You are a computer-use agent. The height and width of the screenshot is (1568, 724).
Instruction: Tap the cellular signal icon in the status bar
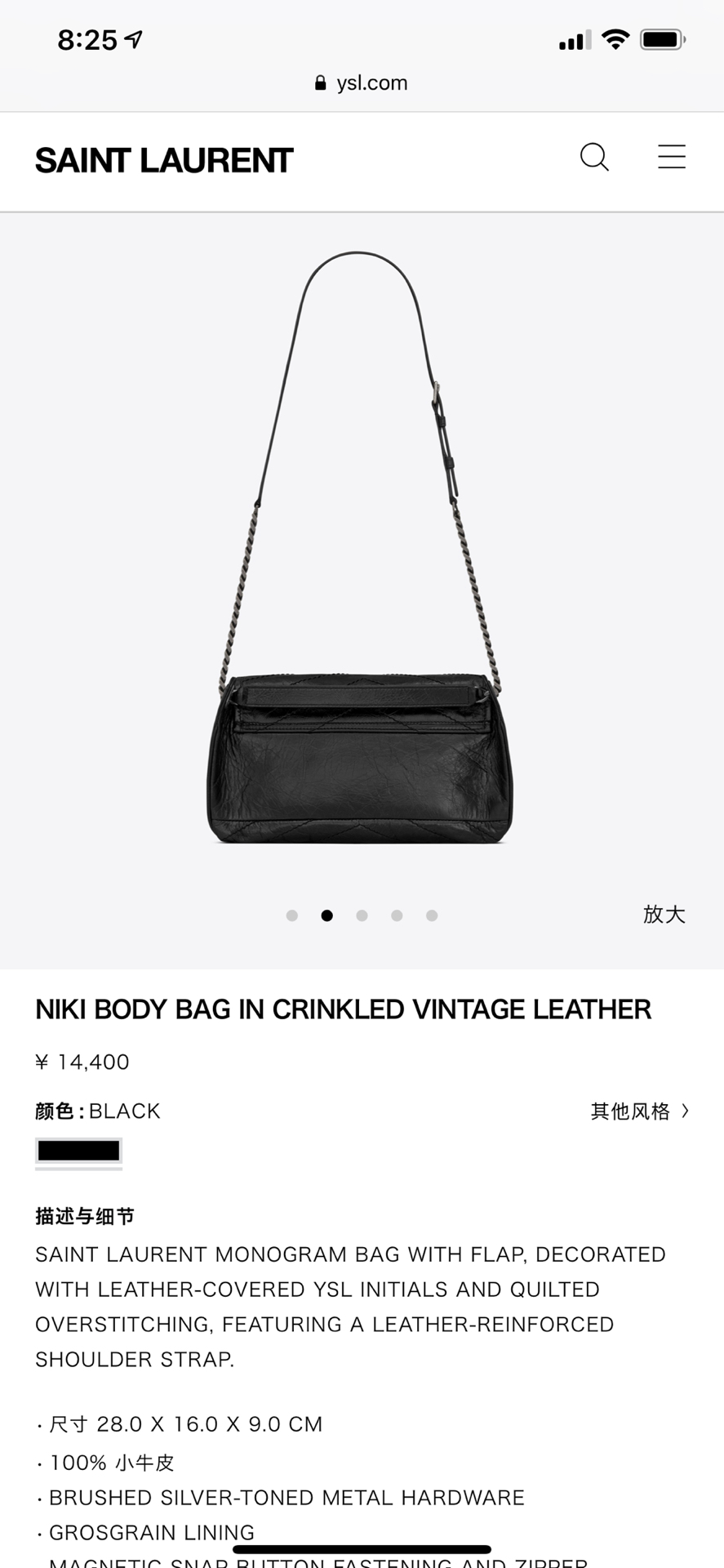[574, 38]
